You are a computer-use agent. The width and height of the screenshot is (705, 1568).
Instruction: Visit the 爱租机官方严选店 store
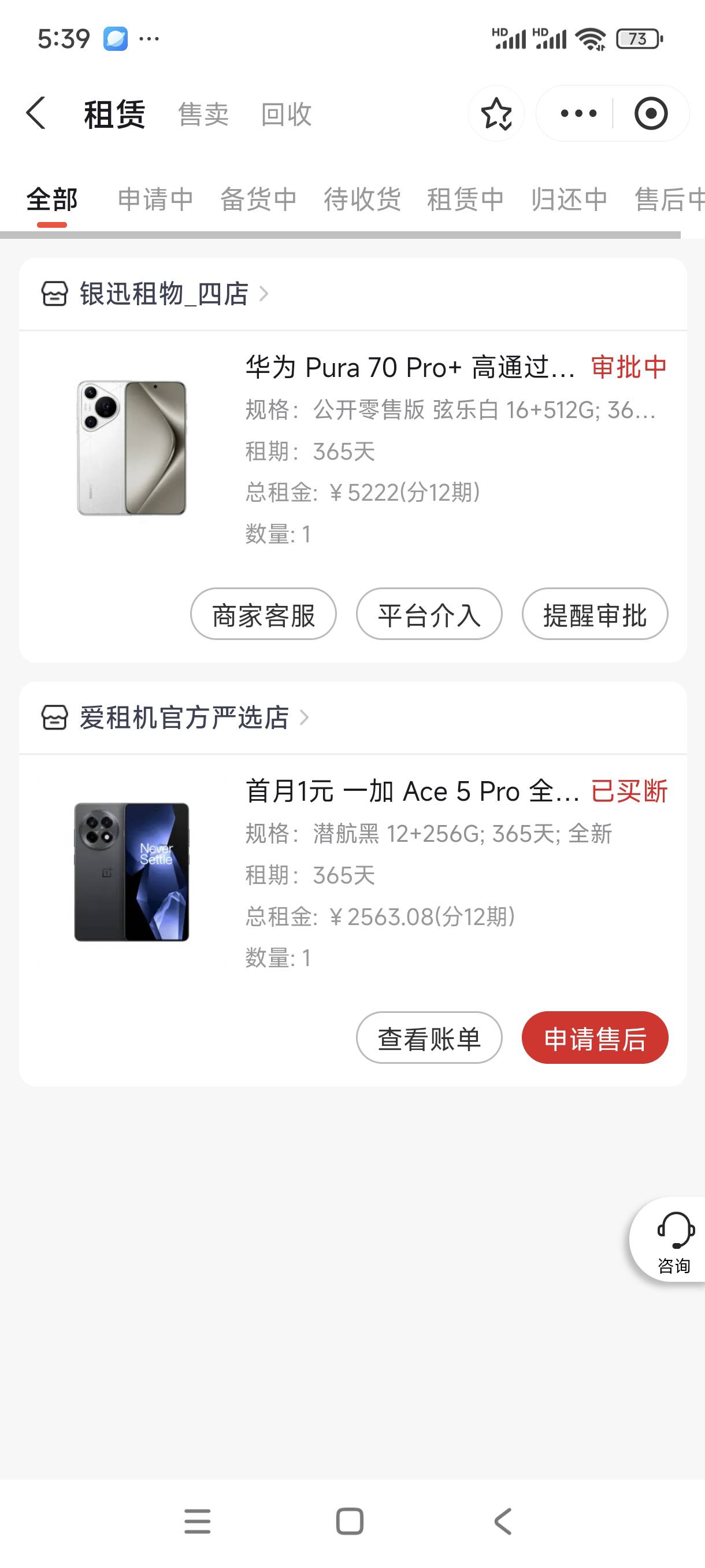pos(175,718)
